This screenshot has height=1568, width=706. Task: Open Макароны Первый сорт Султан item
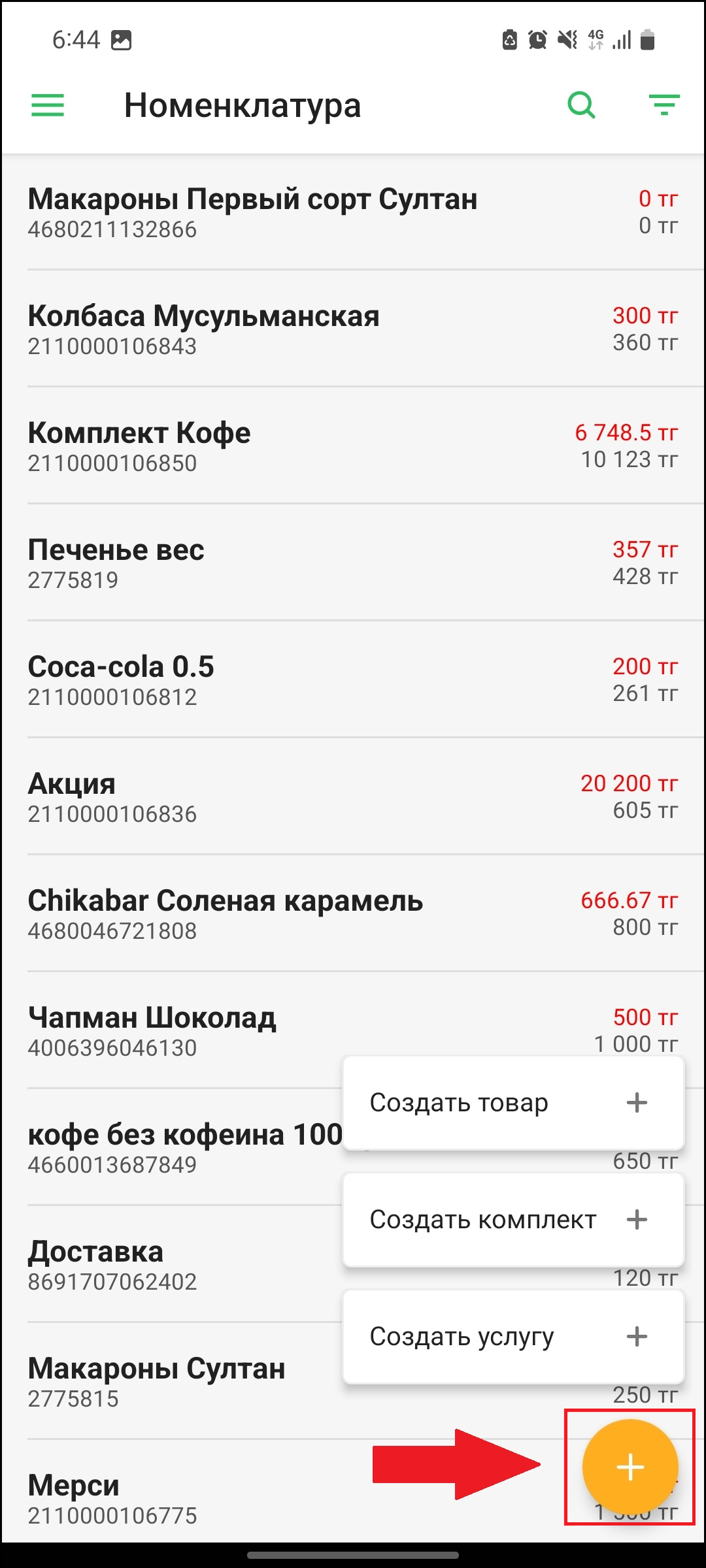(x=252, y=212)
